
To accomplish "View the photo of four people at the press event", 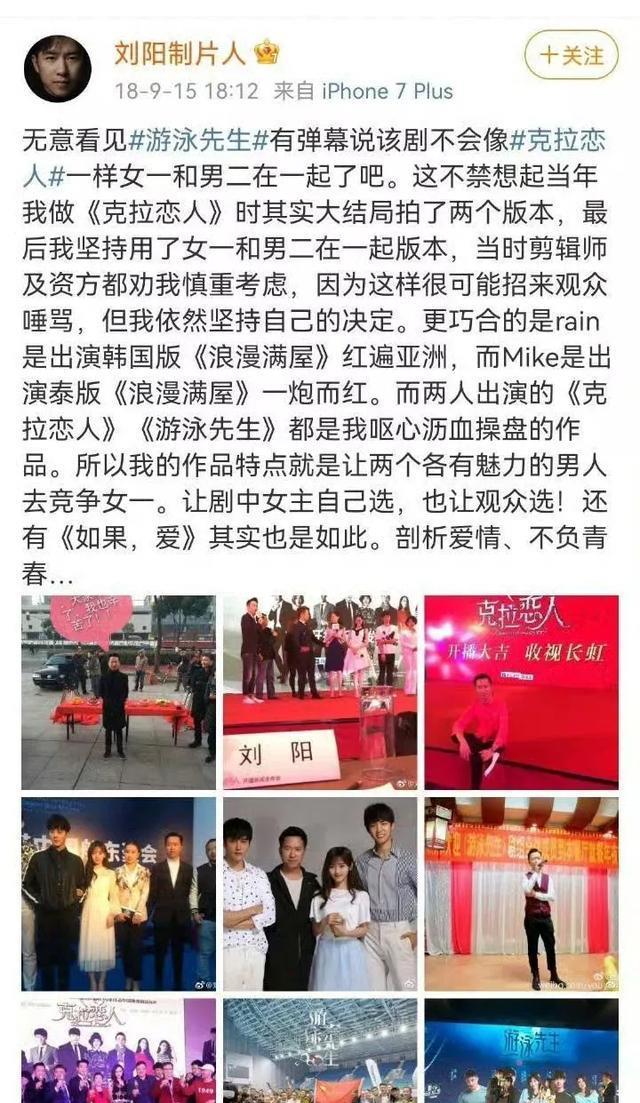I will pyautogui.click(x=118, y=893).
